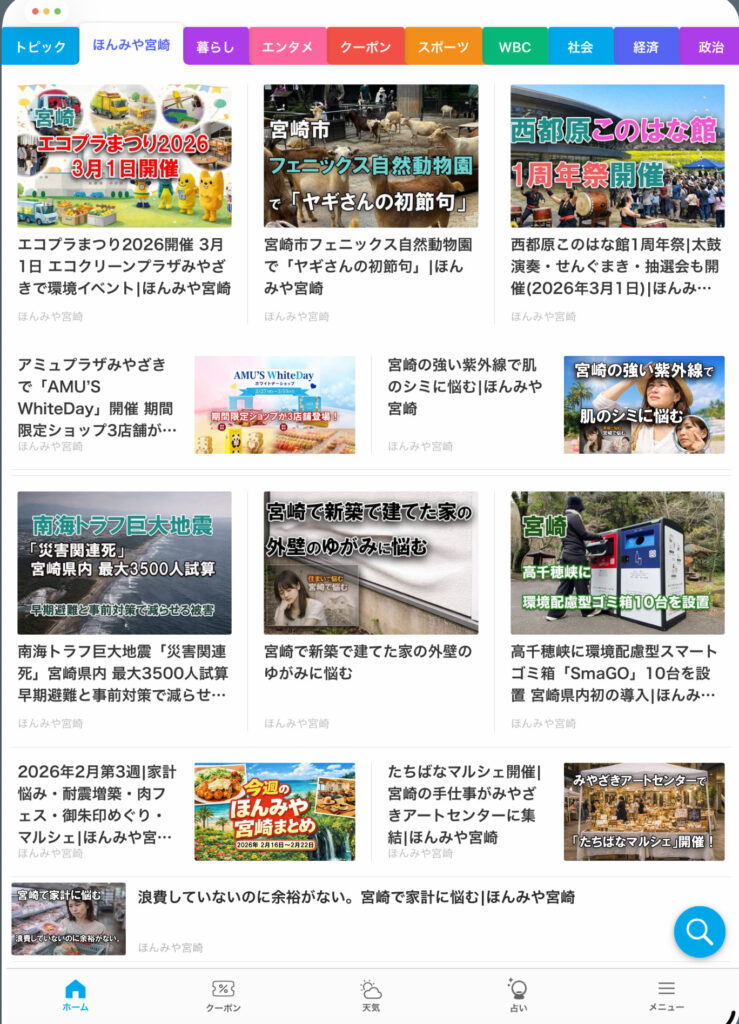
Task: View the 西都原このはな館 1周年祭 article
Action: 617,265
